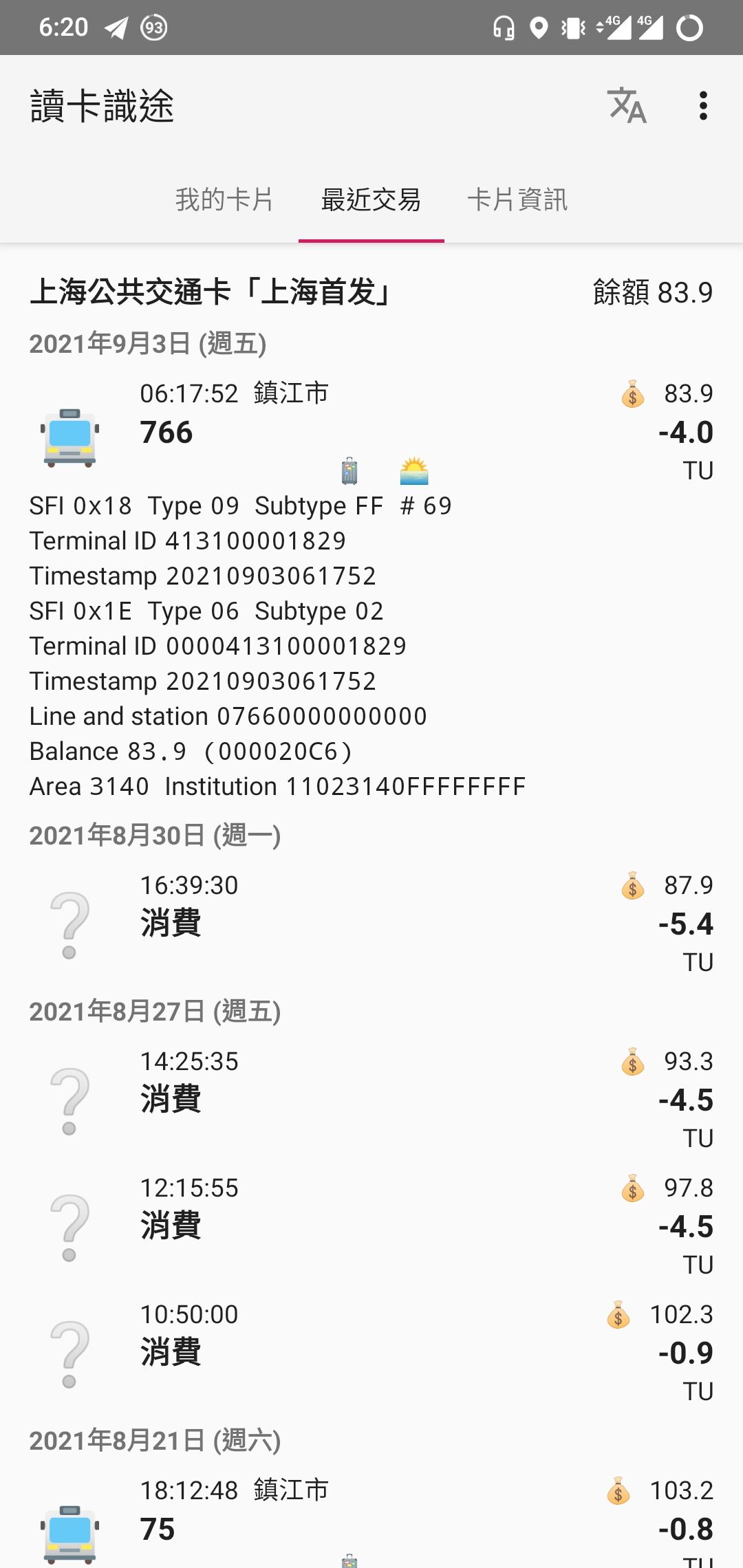743x1568 pixels.
Task: Open the overflow menu
Action: (x=702, y=106)
